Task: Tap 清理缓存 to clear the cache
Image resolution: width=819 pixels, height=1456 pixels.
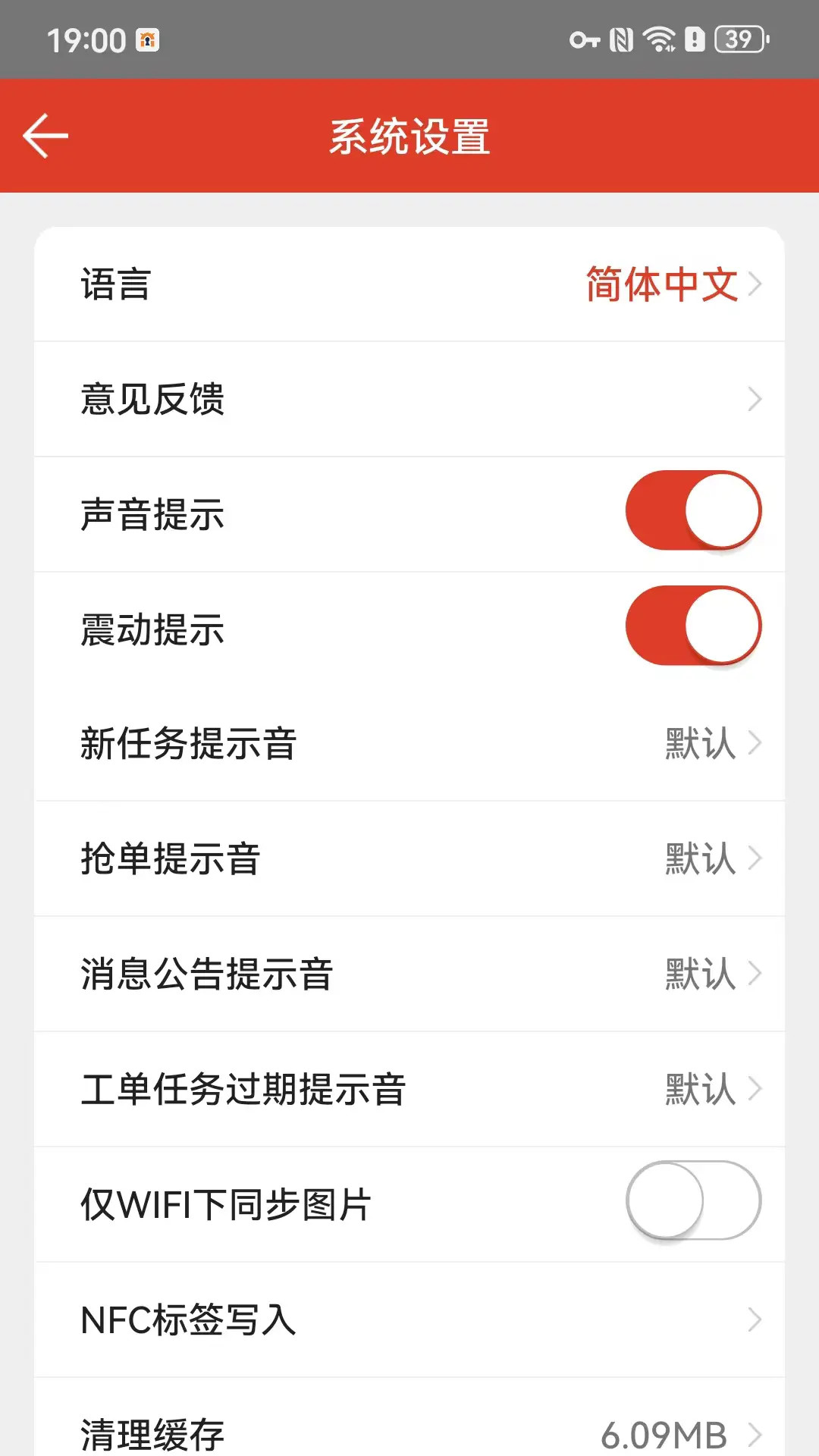Action: tap(409, 1432)
